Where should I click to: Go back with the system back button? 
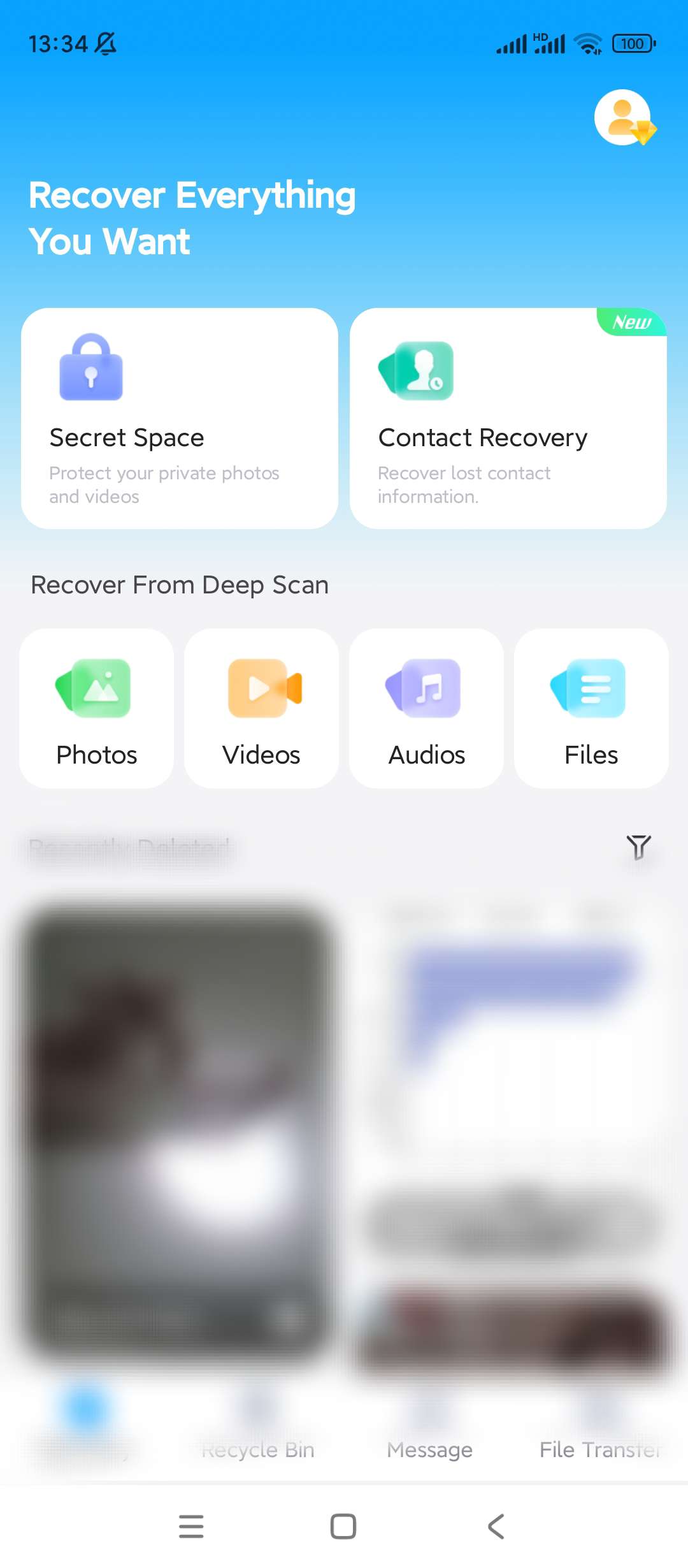tap(496, 1527)
